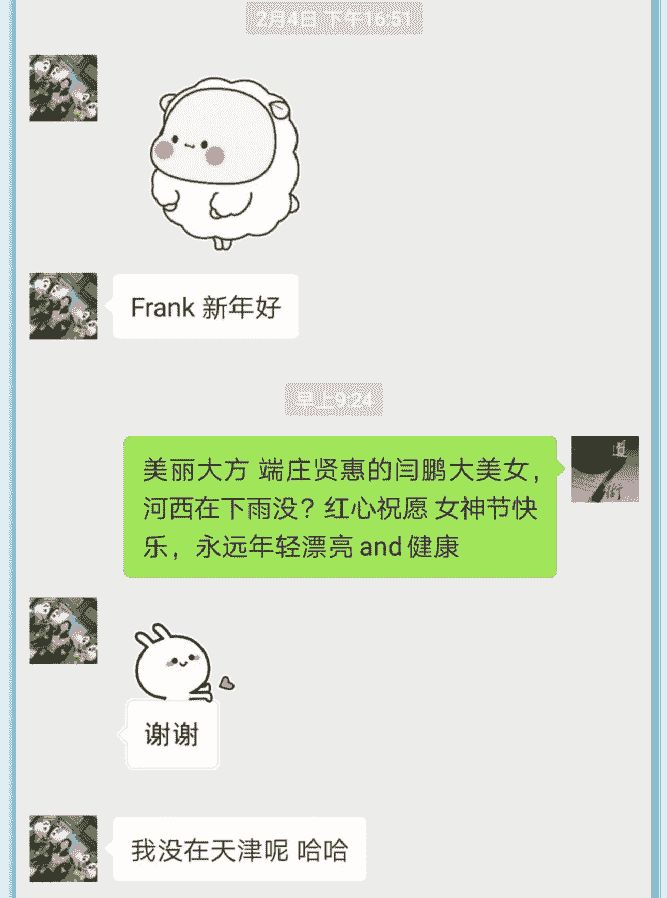Tap contact's avatar beside "我没在天津呢 哈哈"

point(63,848)
